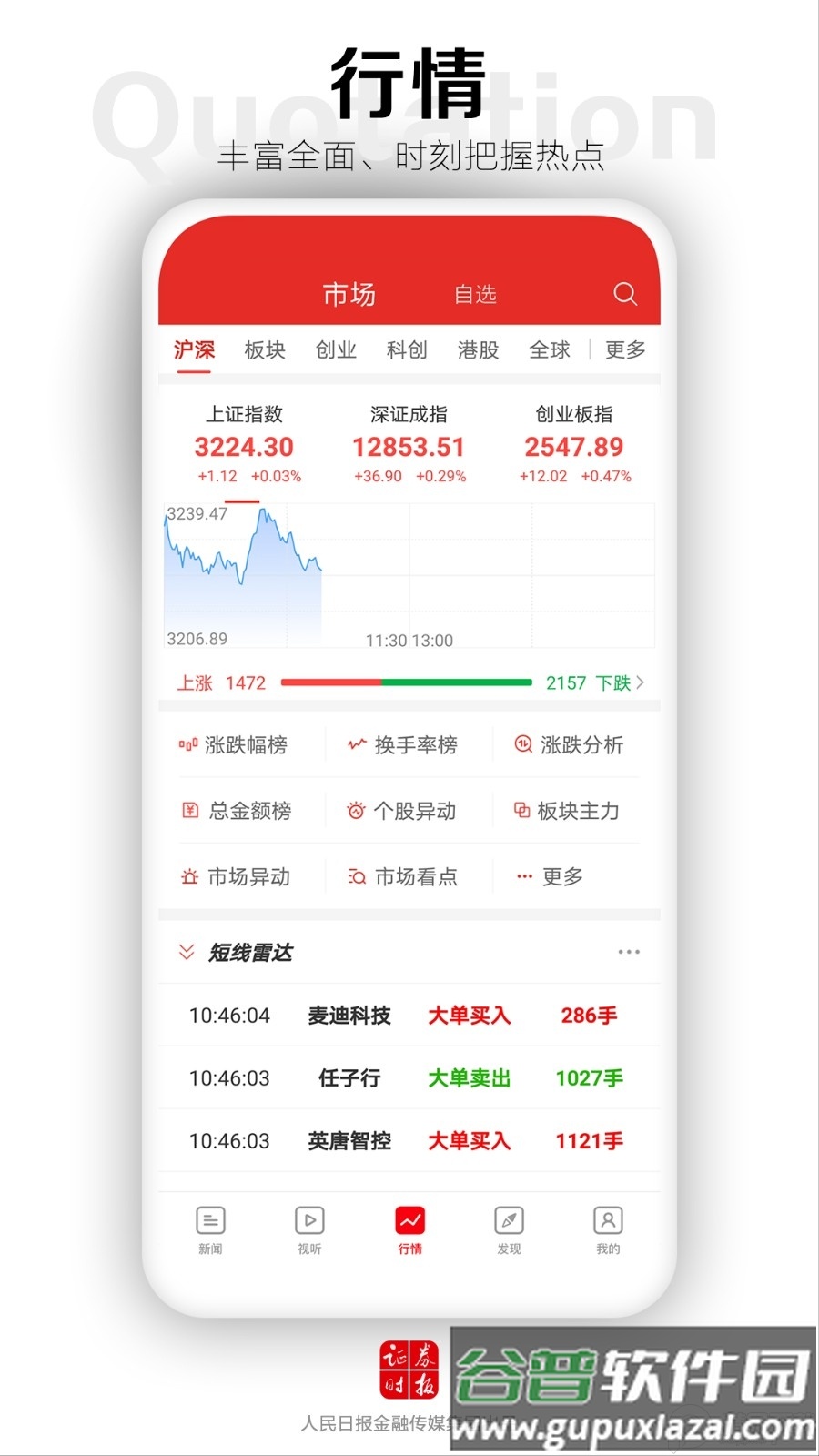This screenshot has width=819, height=1456.
Task: Open 市场看点 market highlights
Action: pos(408,875)
